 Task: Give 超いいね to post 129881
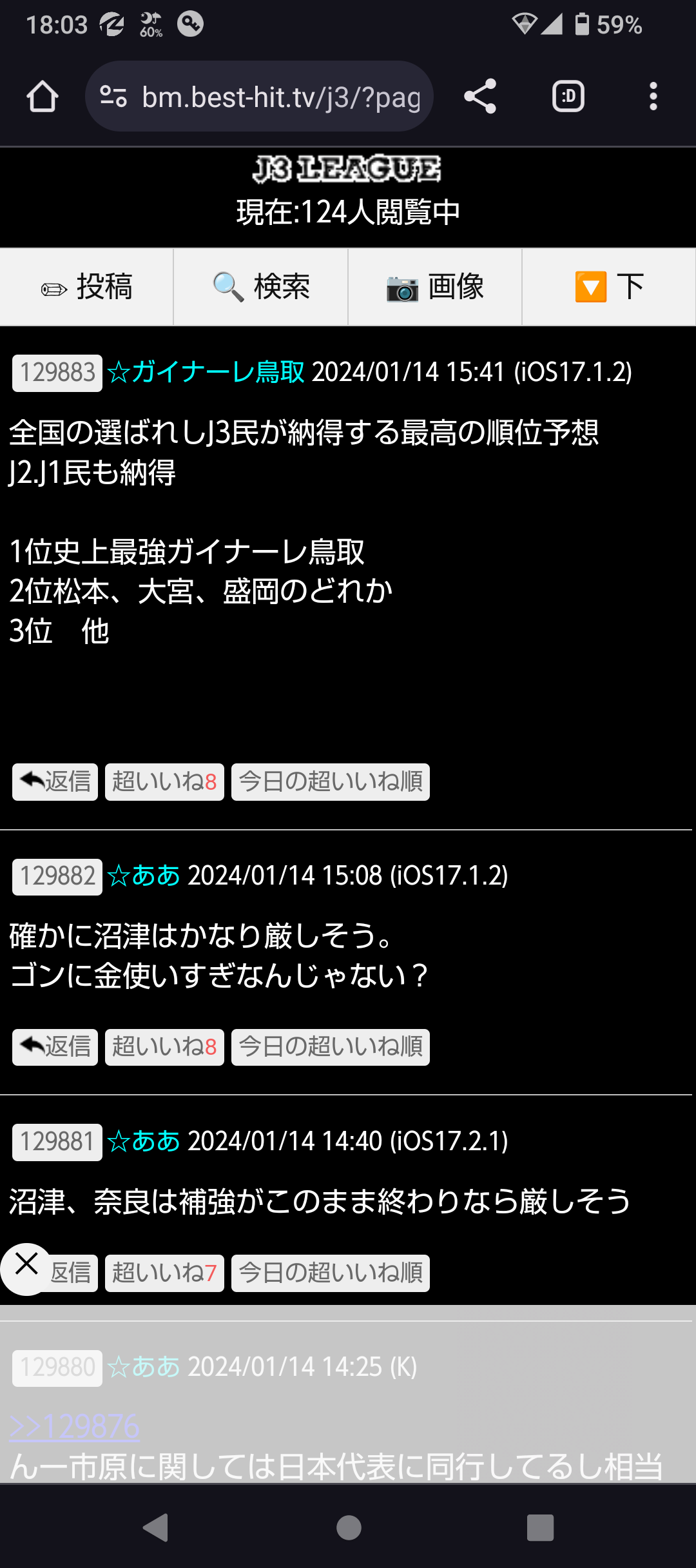click(164, 1273)
